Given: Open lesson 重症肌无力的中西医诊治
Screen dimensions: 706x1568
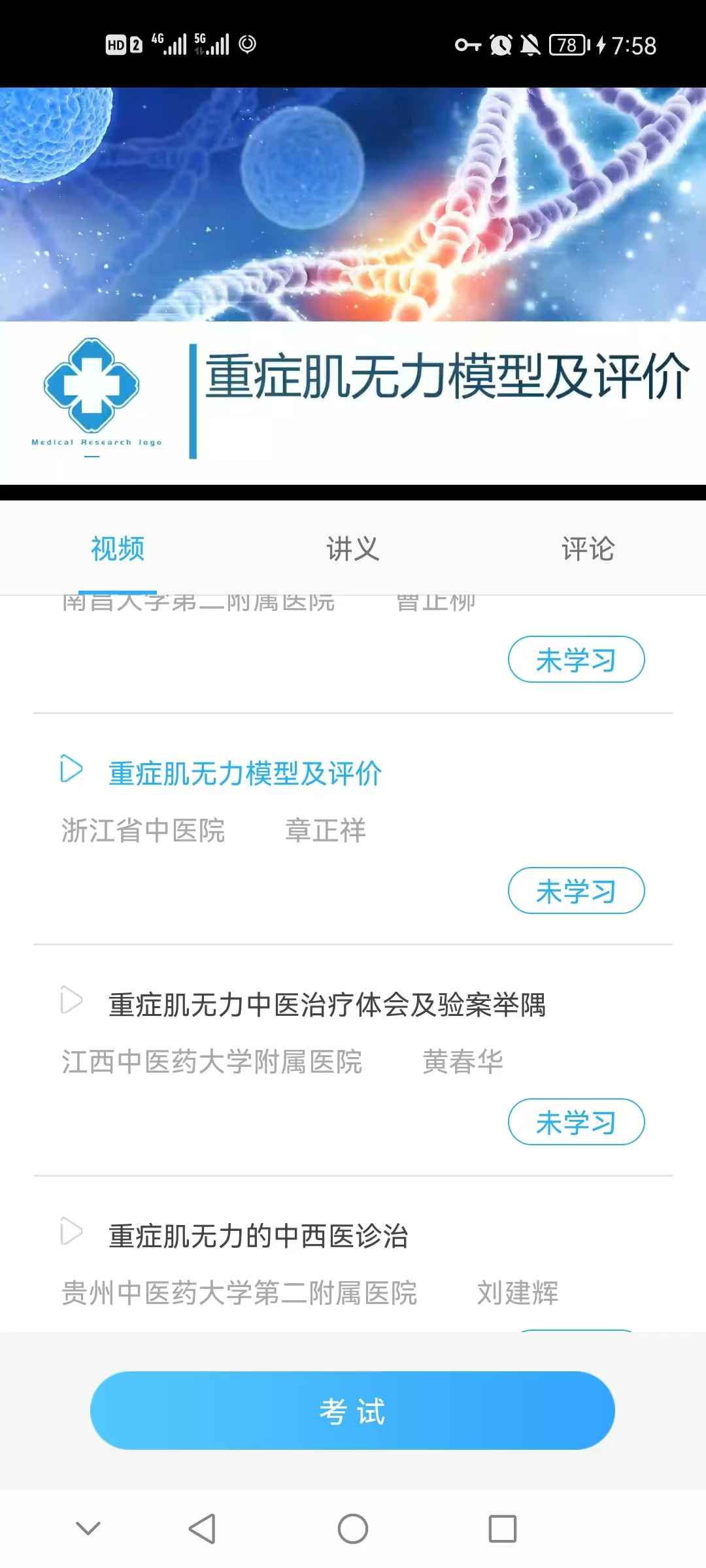Looking at the screenshot, I should point(258,1236).
